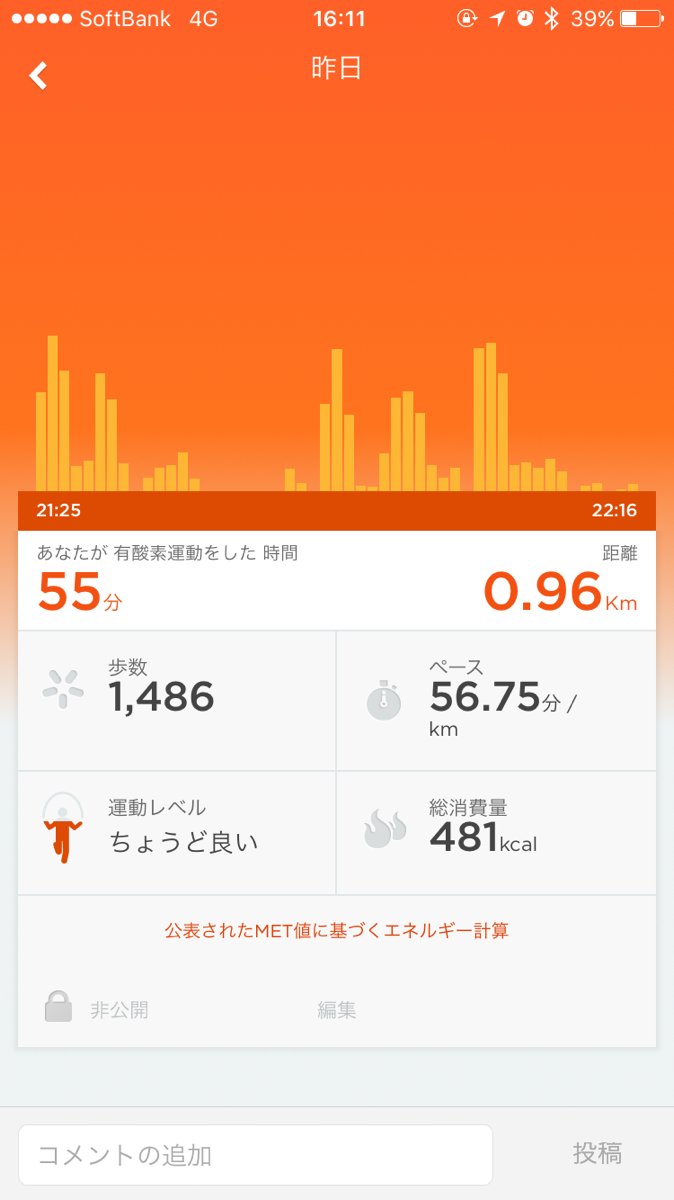Screen dimensions: 674x1200
Task: Tap 投稿 to post the comment
Action: [597, 1154]
